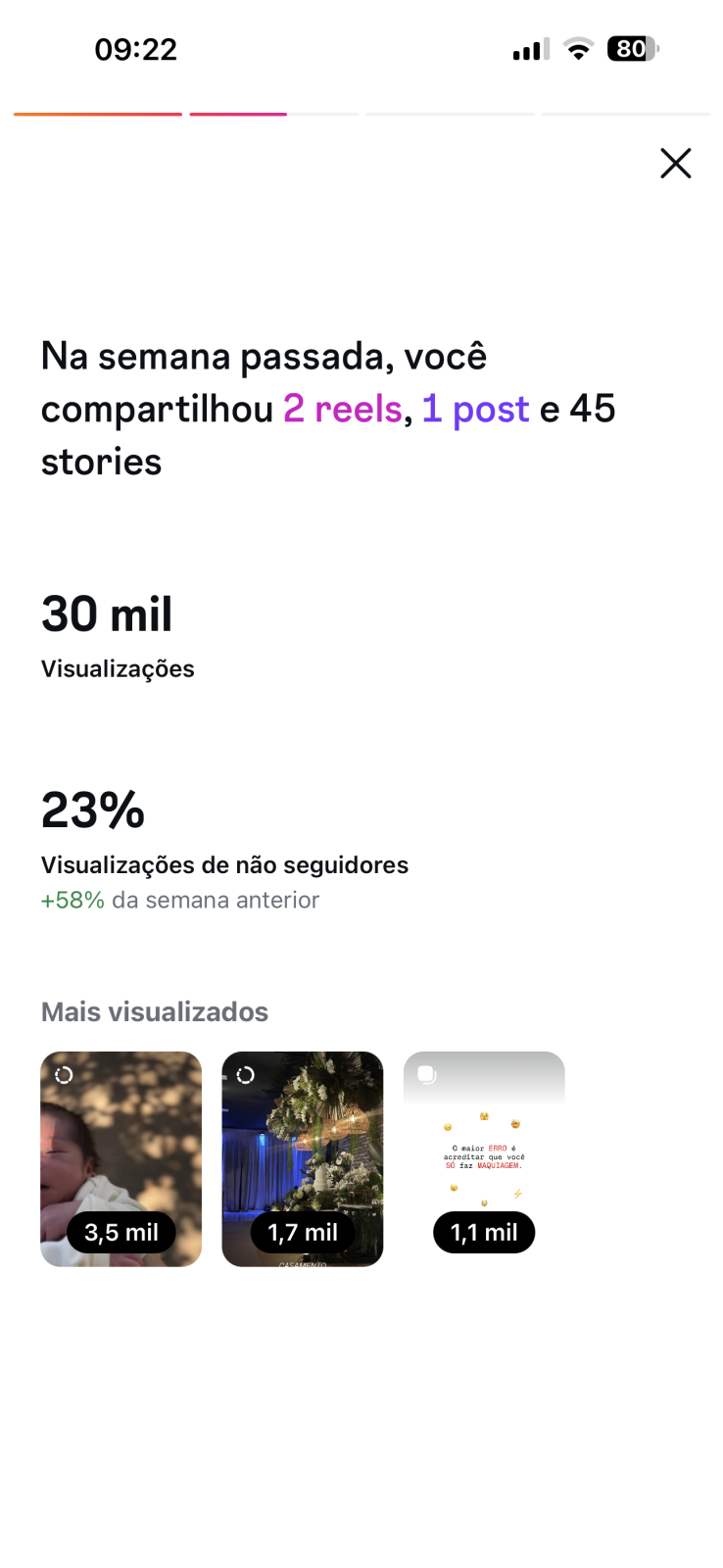Close the weekly recap screen

675,163
